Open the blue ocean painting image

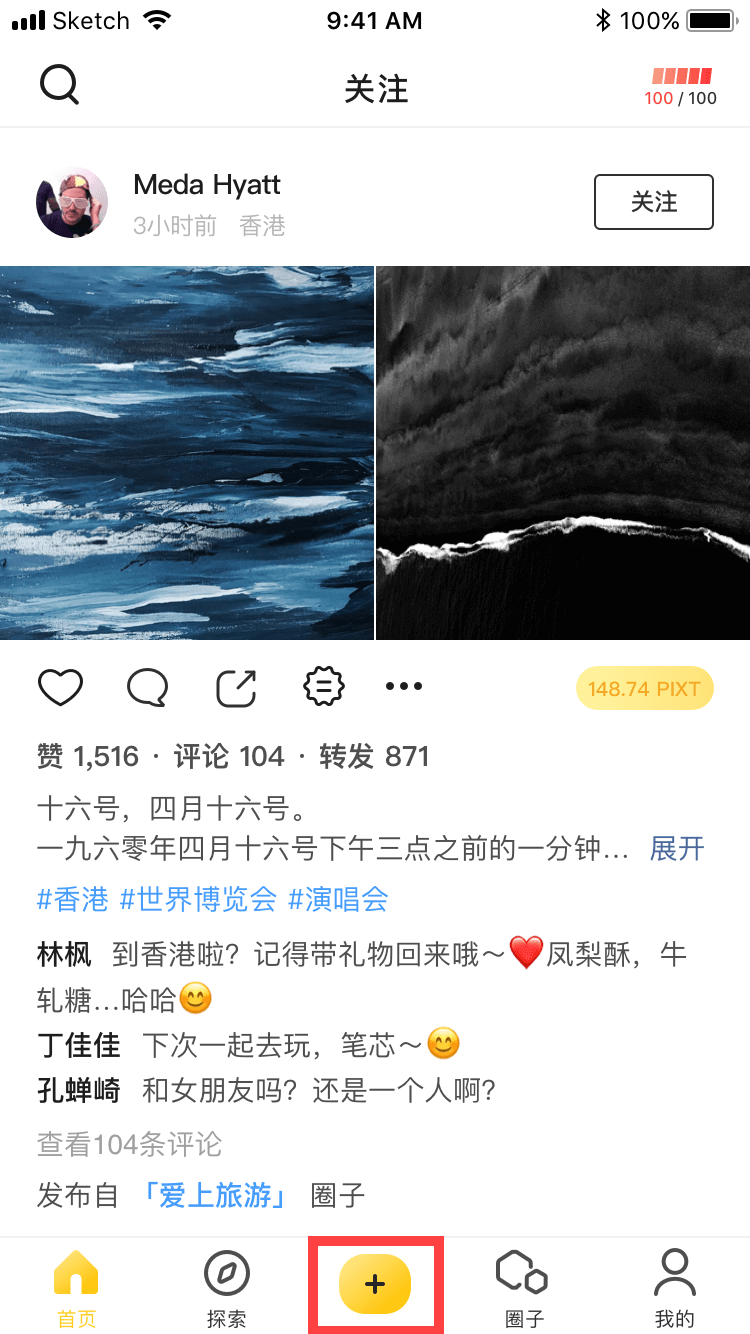[186, 452]
